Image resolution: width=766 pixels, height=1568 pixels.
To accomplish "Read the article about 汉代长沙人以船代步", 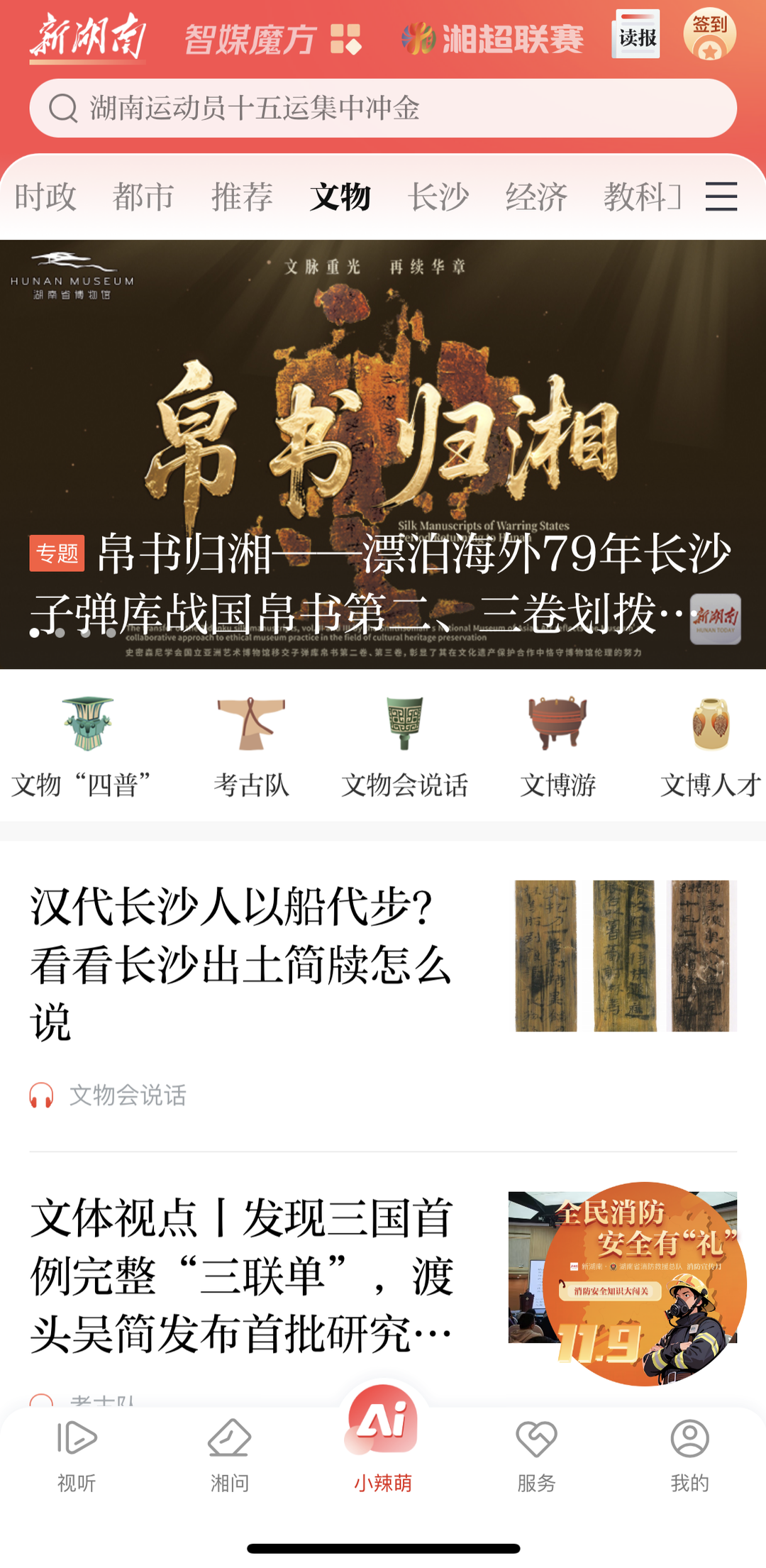I will point(241,964).
